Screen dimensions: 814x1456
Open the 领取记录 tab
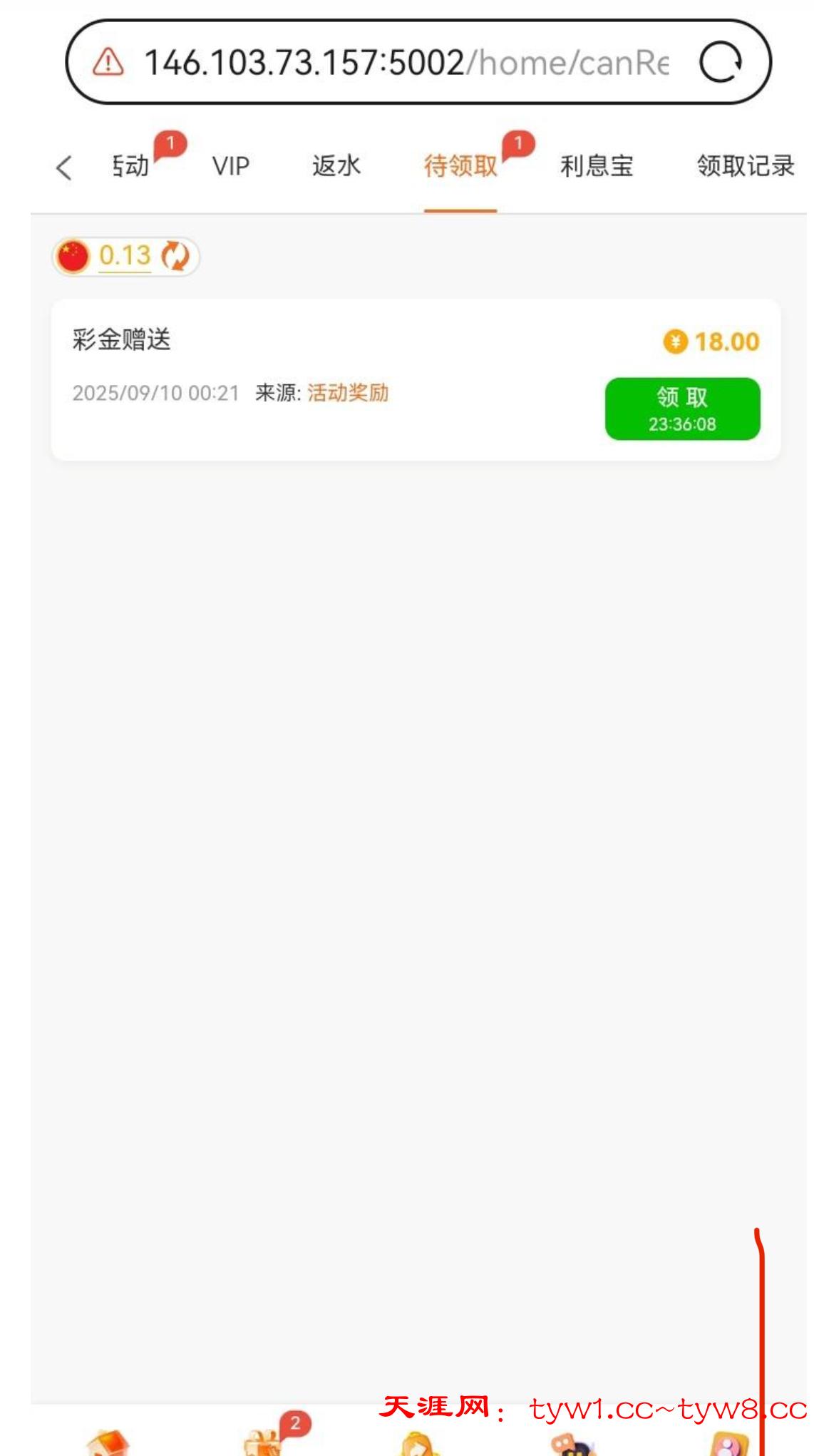click(745, 166)
